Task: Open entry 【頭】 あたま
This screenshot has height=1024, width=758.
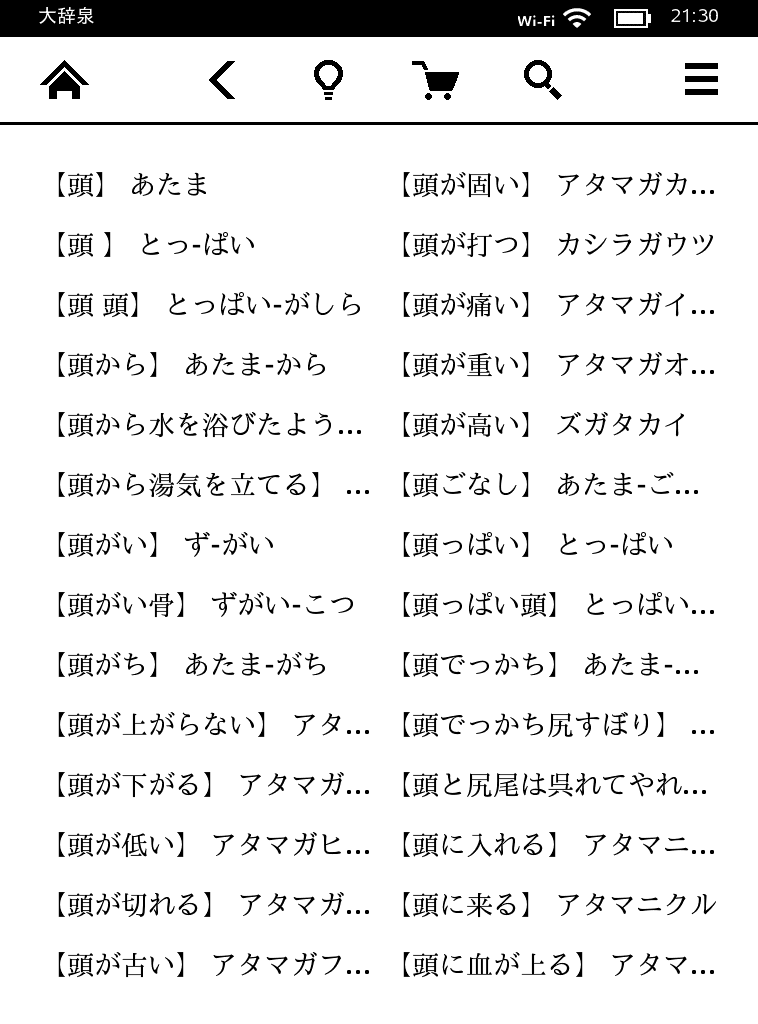Action: tap(130, 185)
